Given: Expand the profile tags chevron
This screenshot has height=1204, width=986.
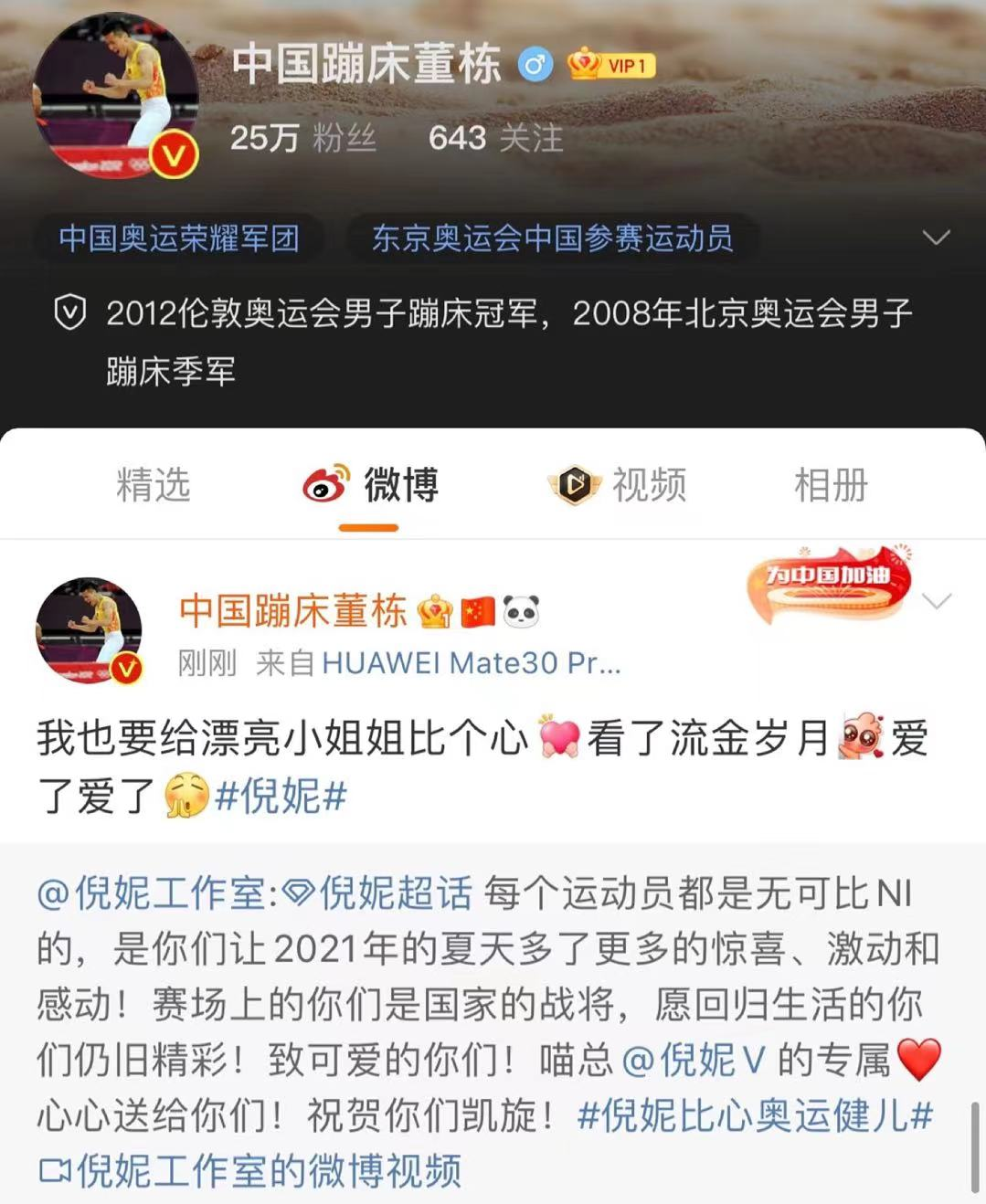Looking at the screenshot, I should (x=937, y=238).
